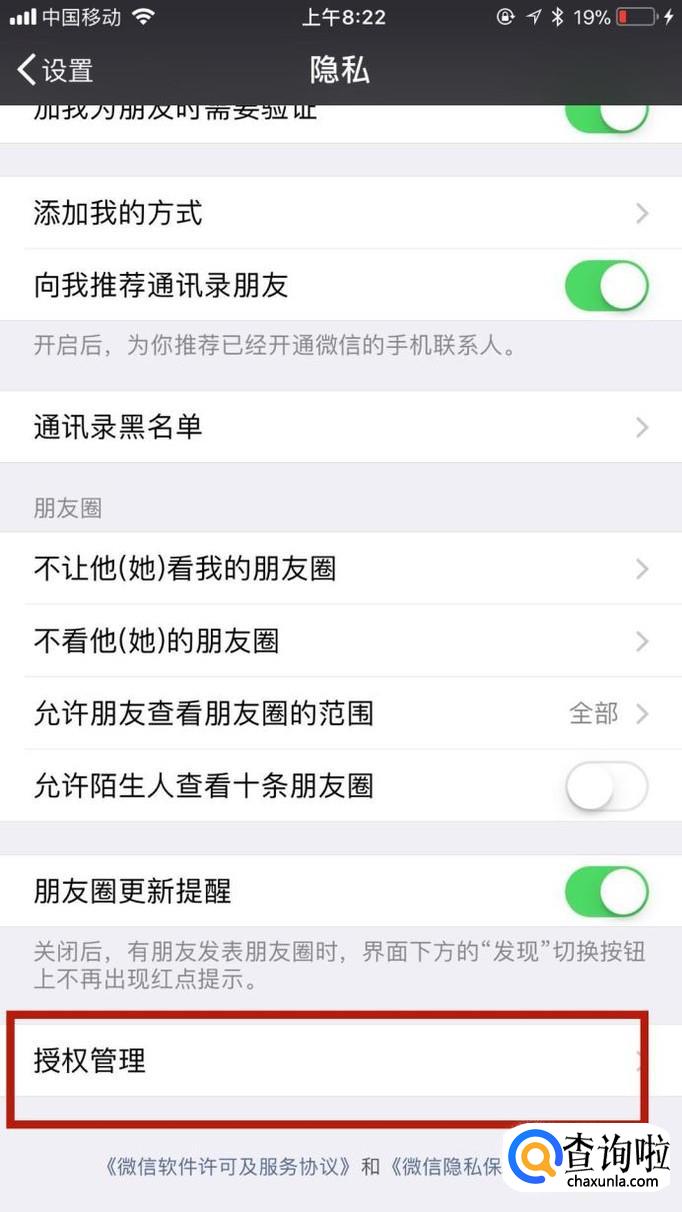Open 通讯录黑名单
Screen dimensions: 682x1212
click(x=340, y=427)
